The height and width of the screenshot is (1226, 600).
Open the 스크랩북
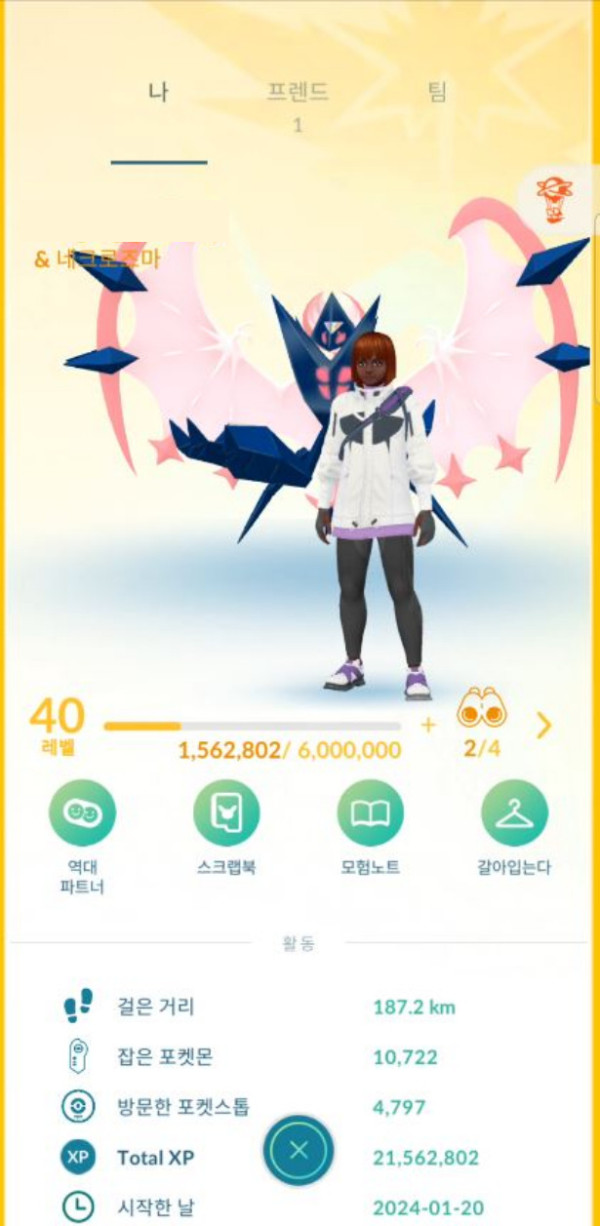pos(226,813)
